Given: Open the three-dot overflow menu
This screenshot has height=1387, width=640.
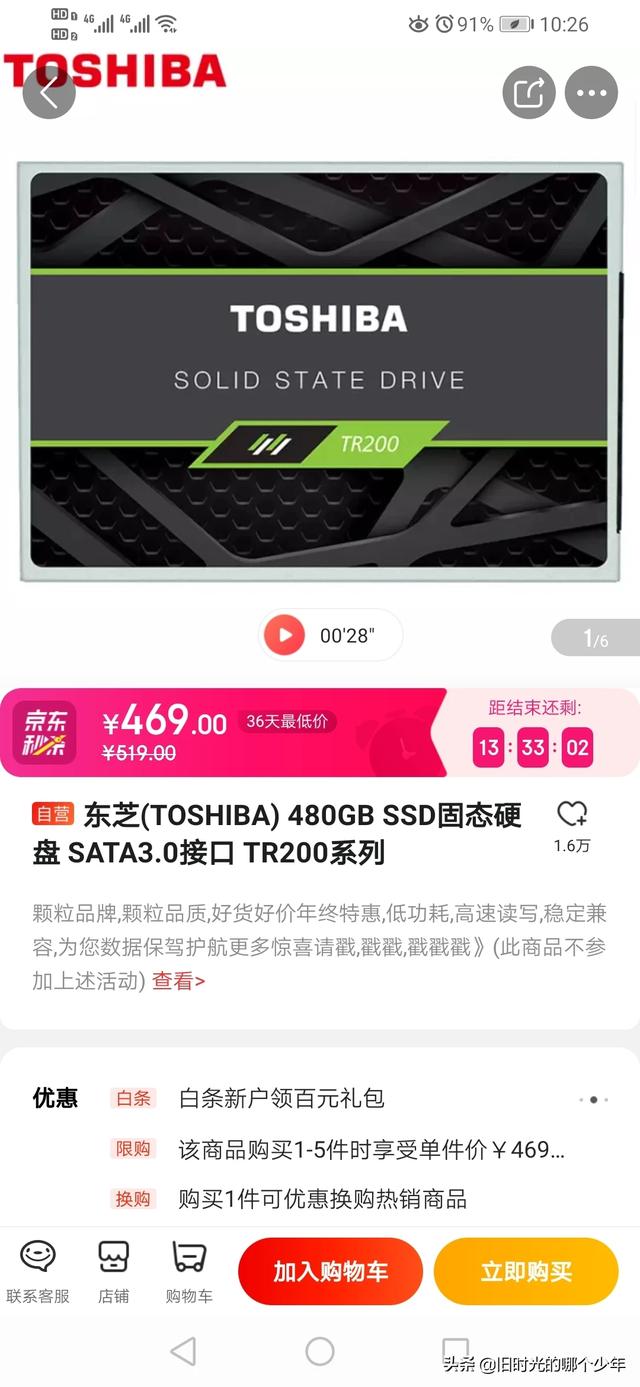Looking at the screenshot, I should tap(591, 93).
